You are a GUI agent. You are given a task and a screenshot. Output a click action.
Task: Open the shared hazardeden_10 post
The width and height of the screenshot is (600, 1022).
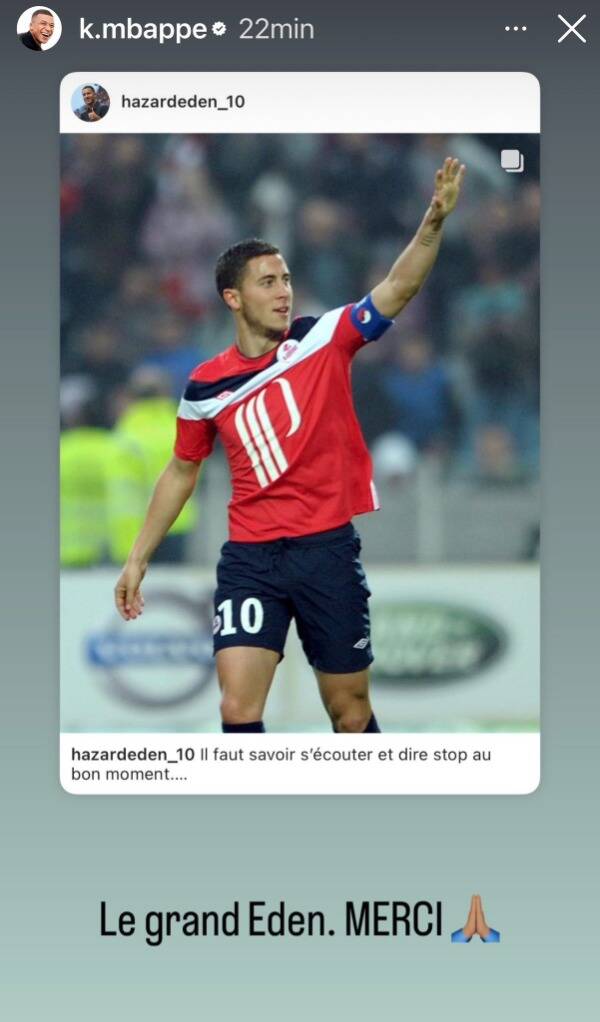[x=299, y=432]
